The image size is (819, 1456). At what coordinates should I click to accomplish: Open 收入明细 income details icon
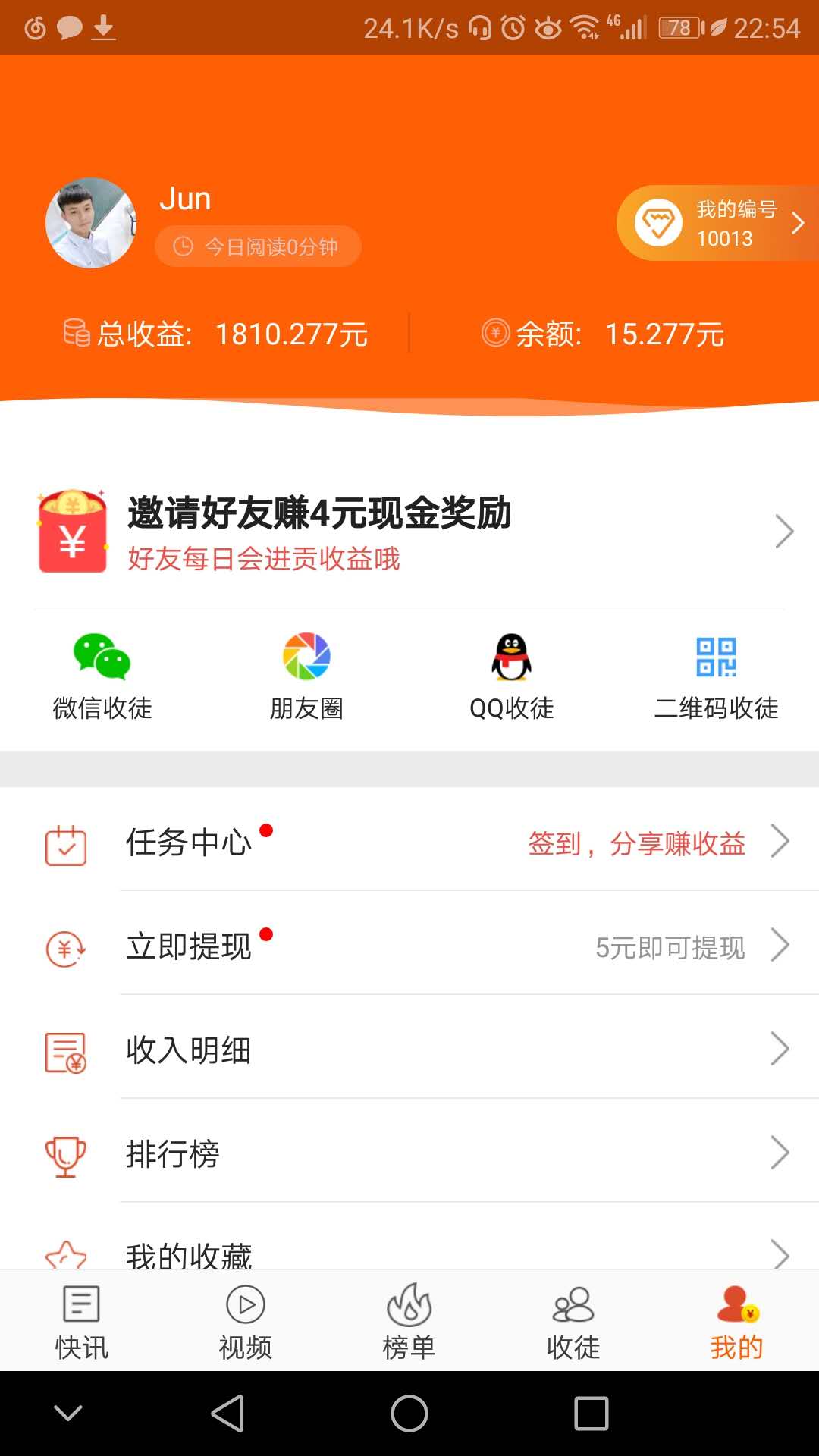[x=67, y=1050]
